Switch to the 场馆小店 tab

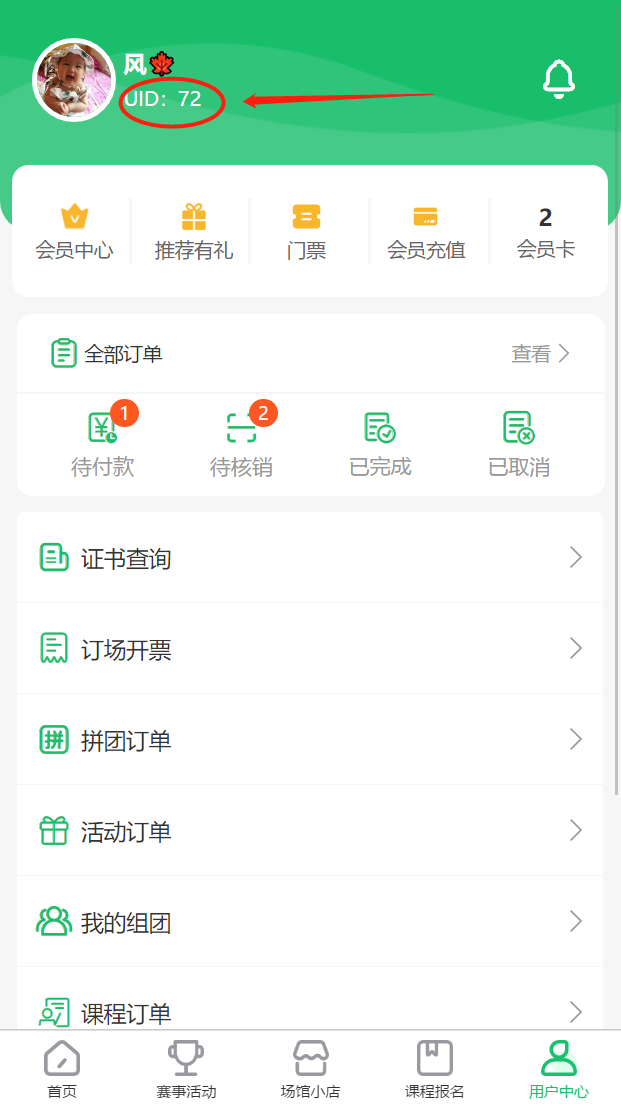click(310, 1068)
